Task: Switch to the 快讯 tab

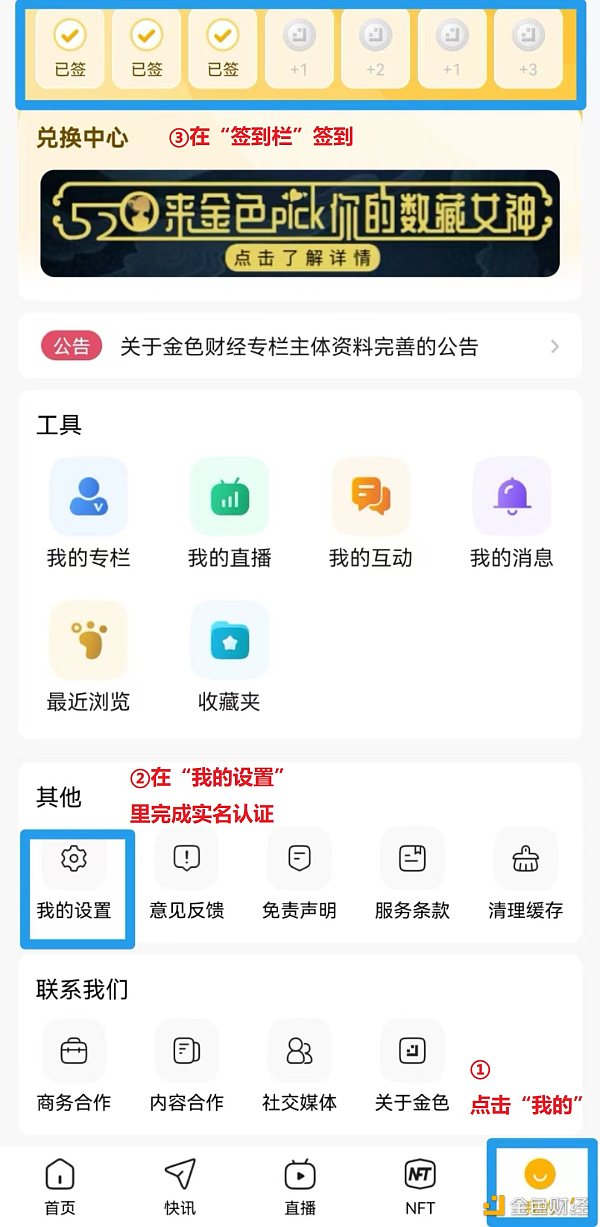Action: [180, 1185]
